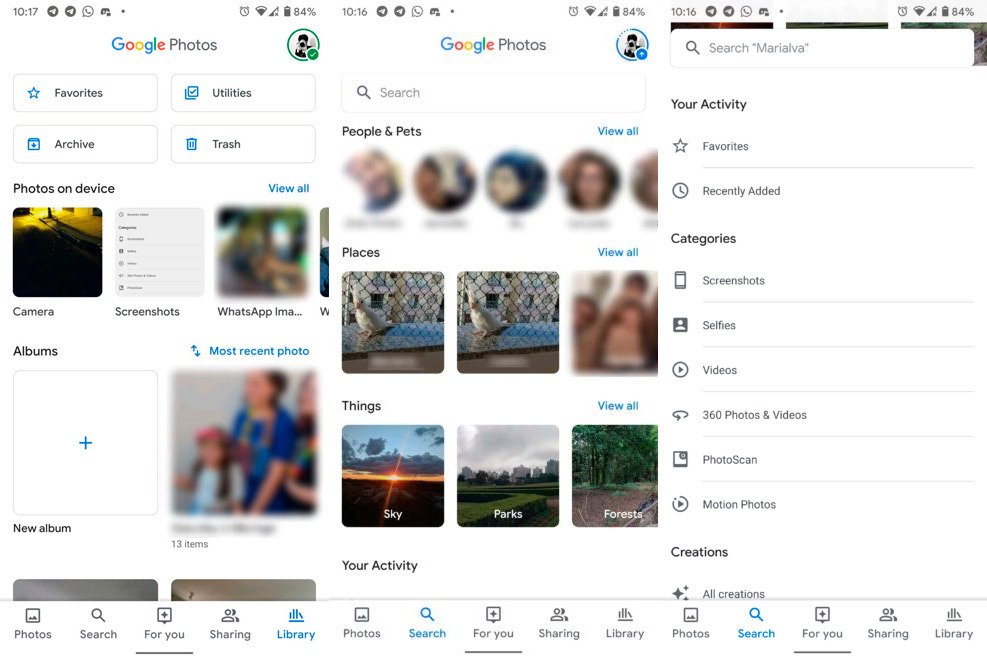The image size is (987, 658).
Task: Open Recently Added
Action: 741,191
